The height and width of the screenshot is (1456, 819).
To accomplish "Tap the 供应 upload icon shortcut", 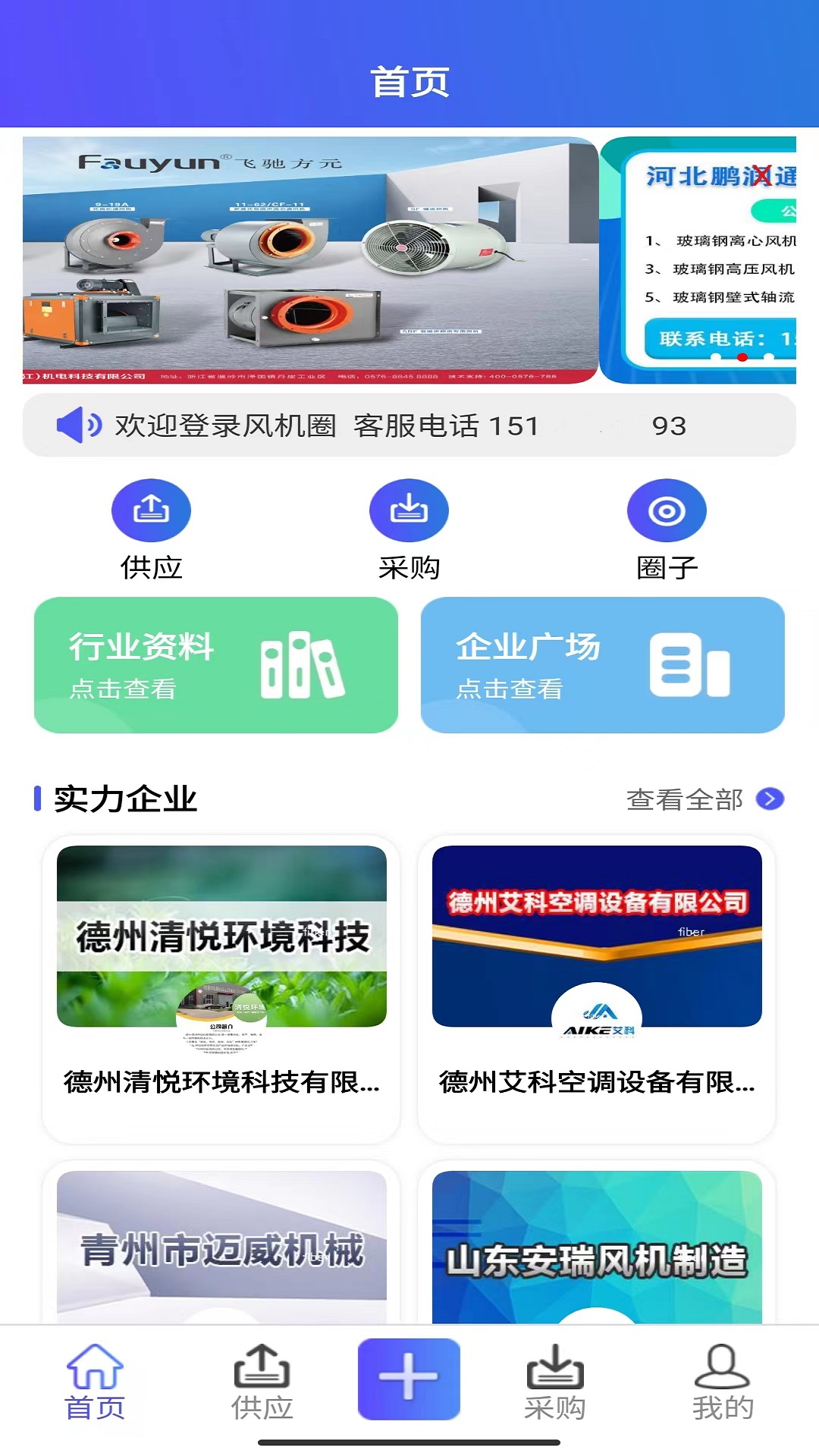I will 151,510.
